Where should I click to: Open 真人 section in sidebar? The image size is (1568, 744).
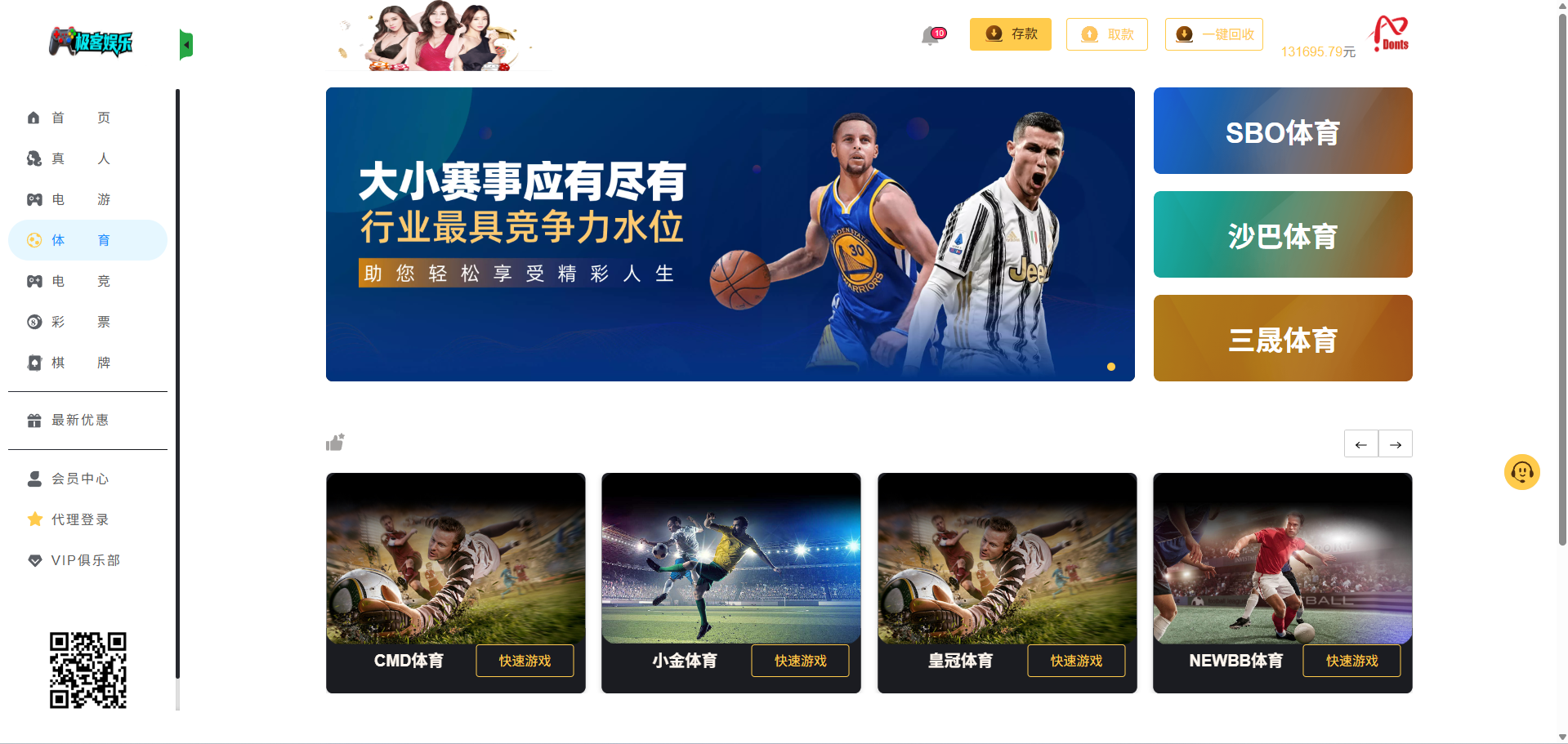coord(69,158)
